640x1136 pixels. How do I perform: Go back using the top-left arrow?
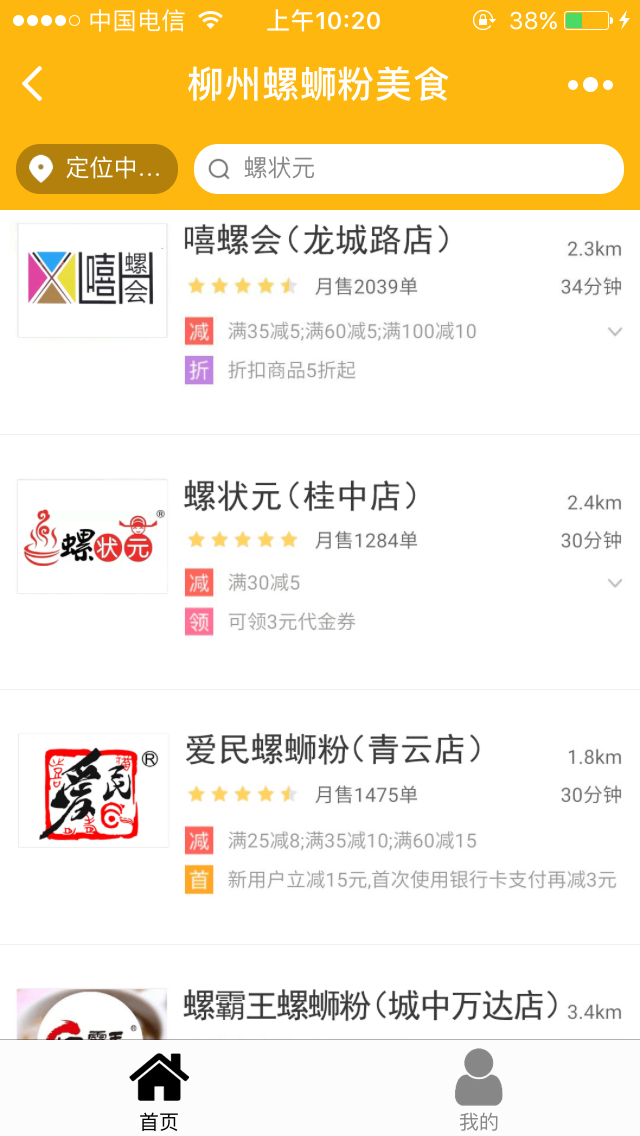click(x=32, y=84)
